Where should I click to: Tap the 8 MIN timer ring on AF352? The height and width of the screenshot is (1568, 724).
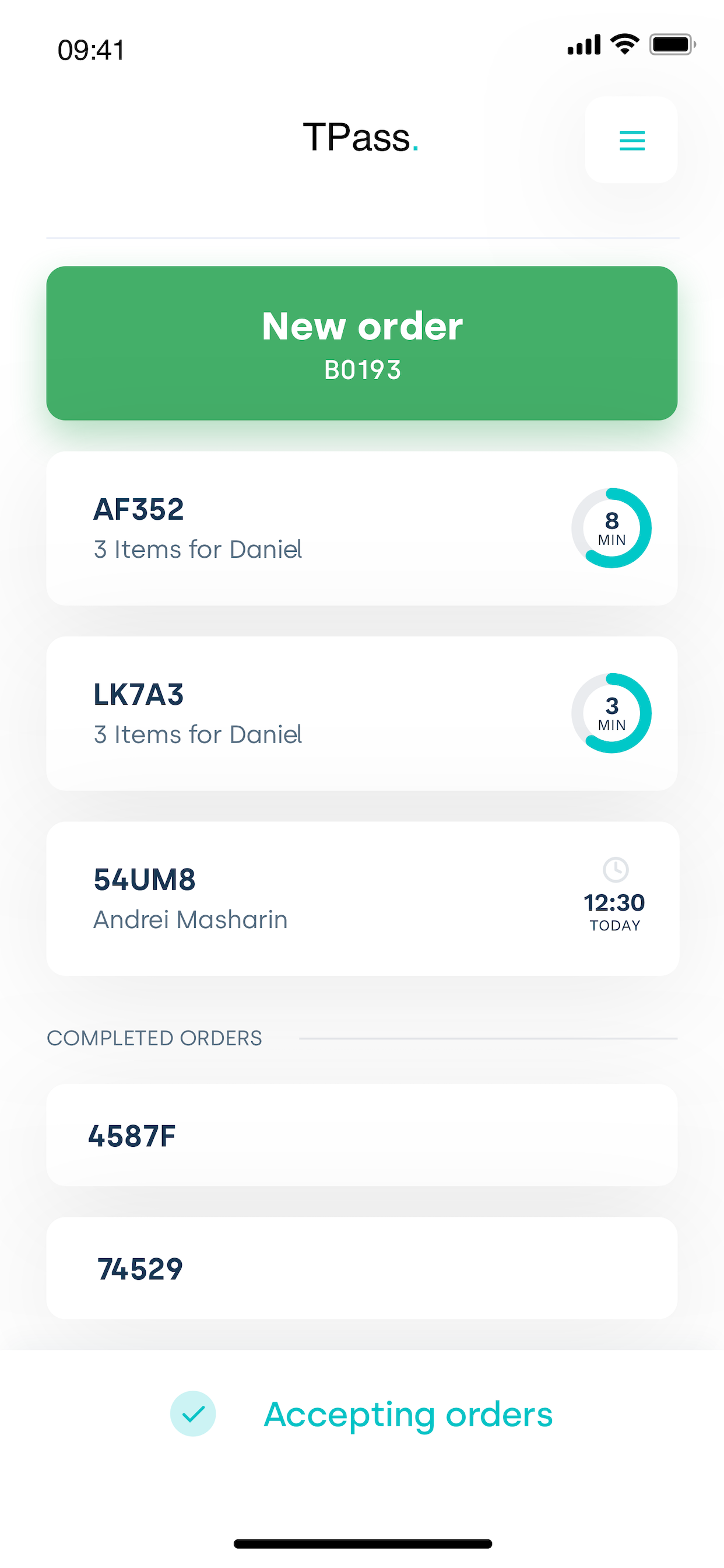[x=611, y=528]
